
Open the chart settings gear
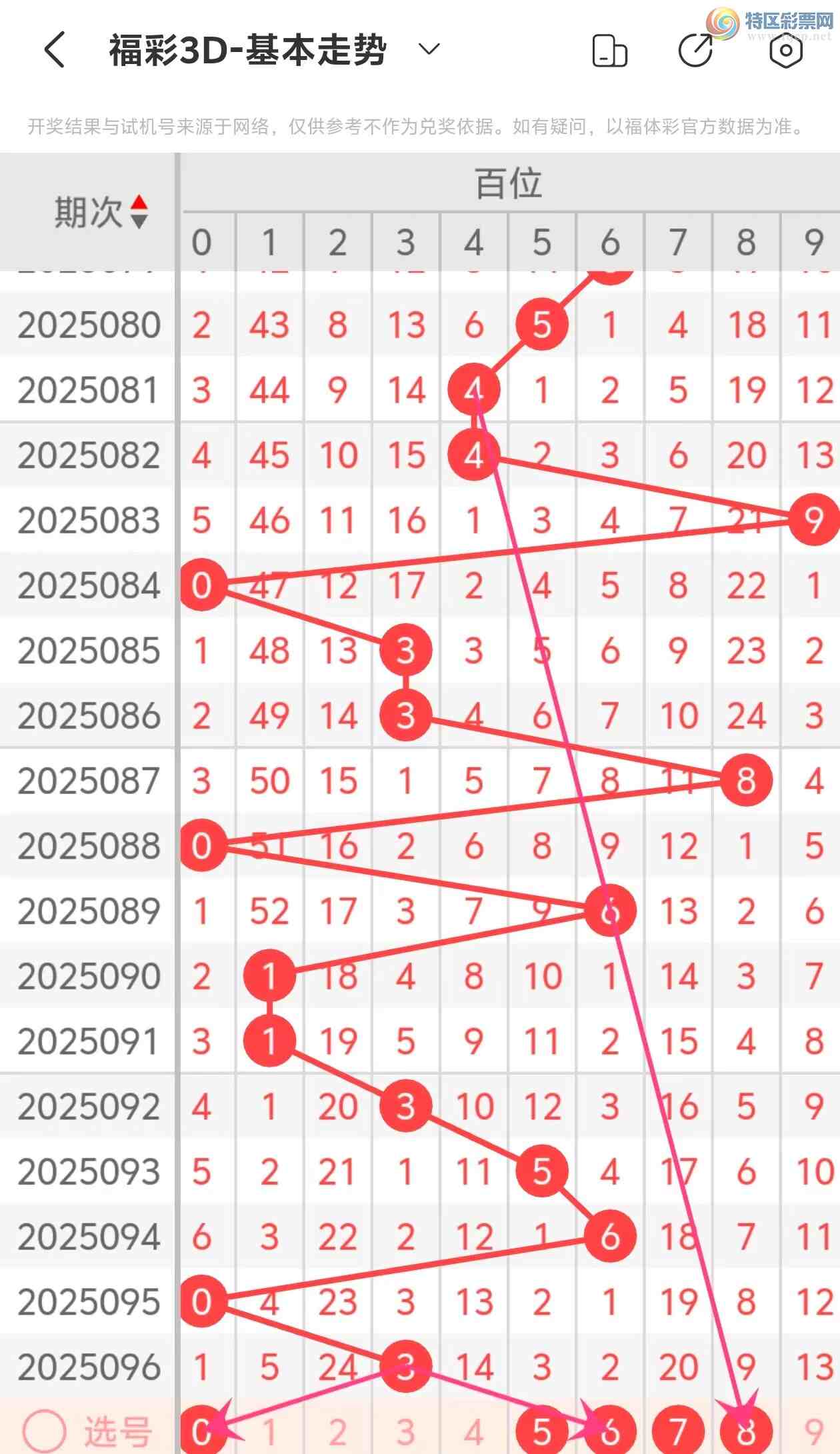pyautogui.click(x=785, y=51)
